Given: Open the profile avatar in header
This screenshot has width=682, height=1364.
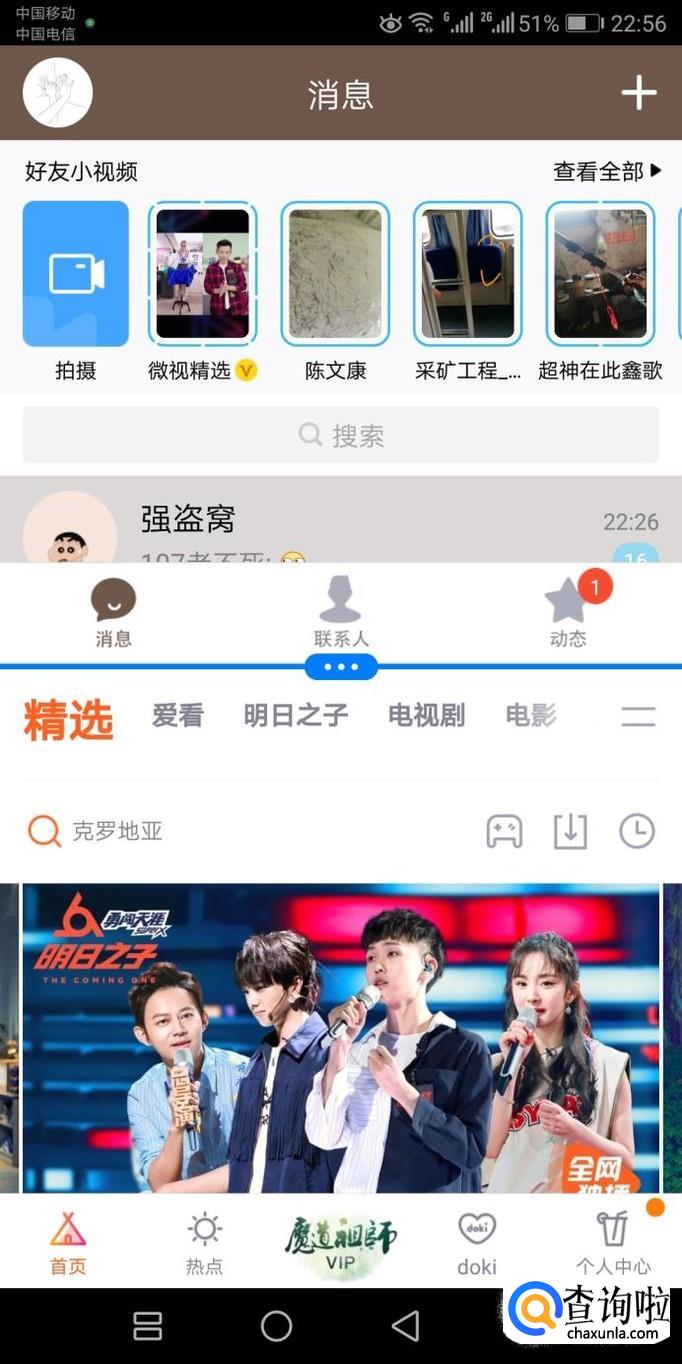Looking at the screenshot, I should pyautogui.click(x=58, y=93).
